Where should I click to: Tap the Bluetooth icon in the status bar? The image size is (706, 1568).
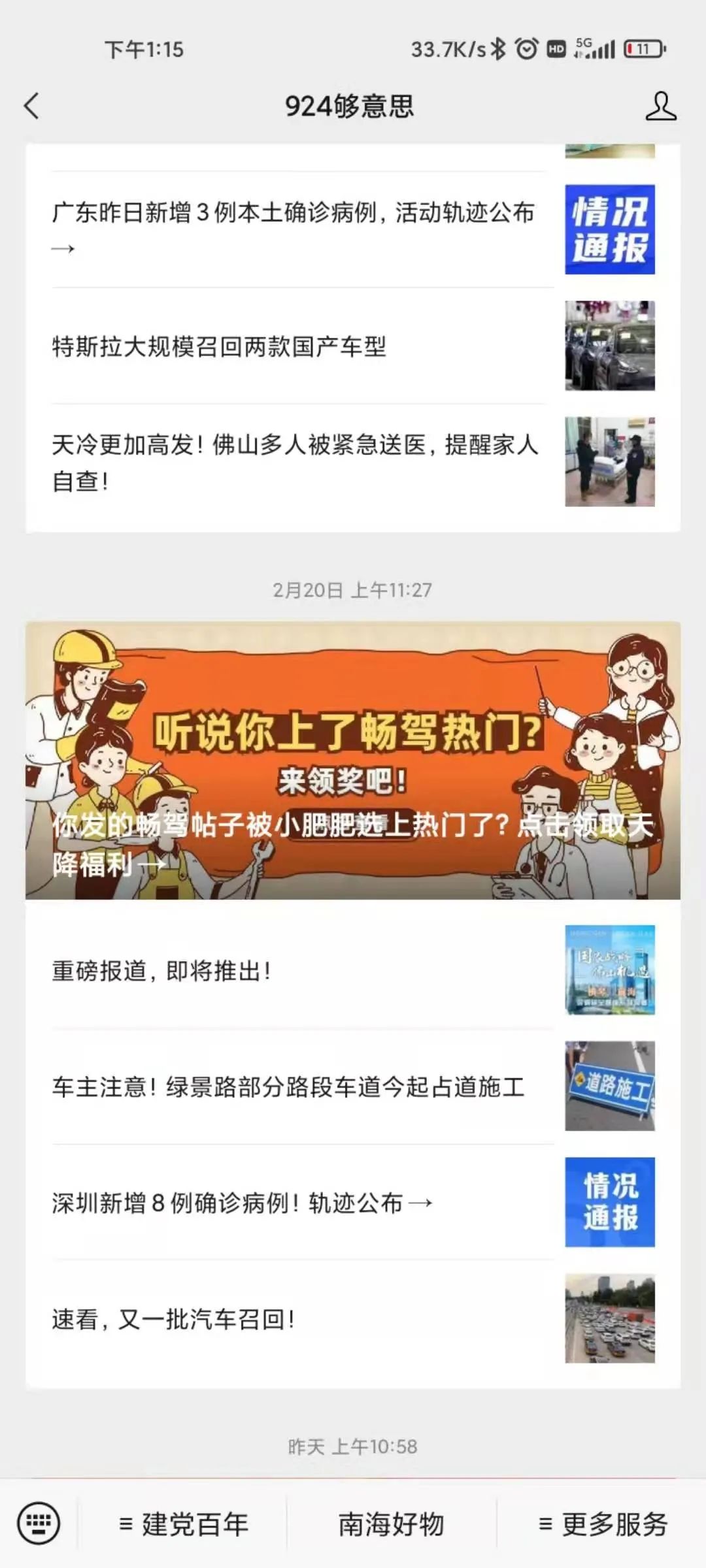[498, 48]
